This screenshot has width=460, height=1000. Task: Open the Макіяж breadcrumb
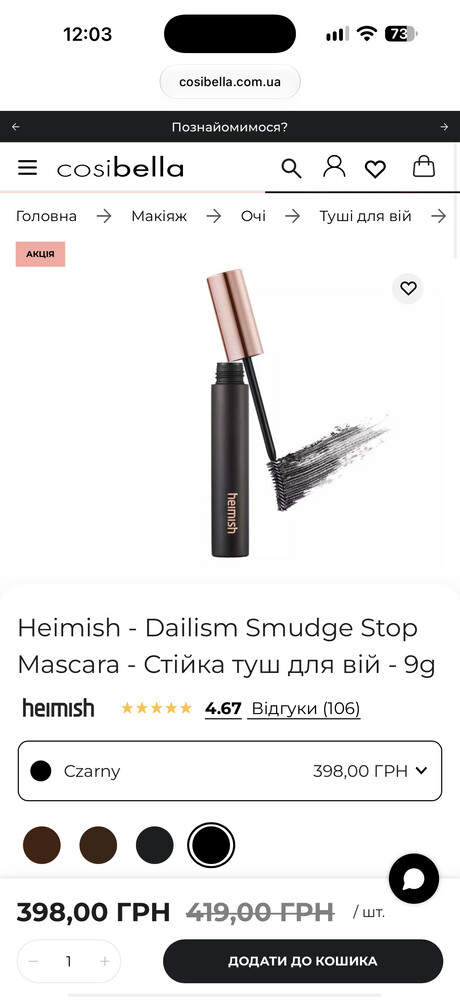[x=159, y=216]
